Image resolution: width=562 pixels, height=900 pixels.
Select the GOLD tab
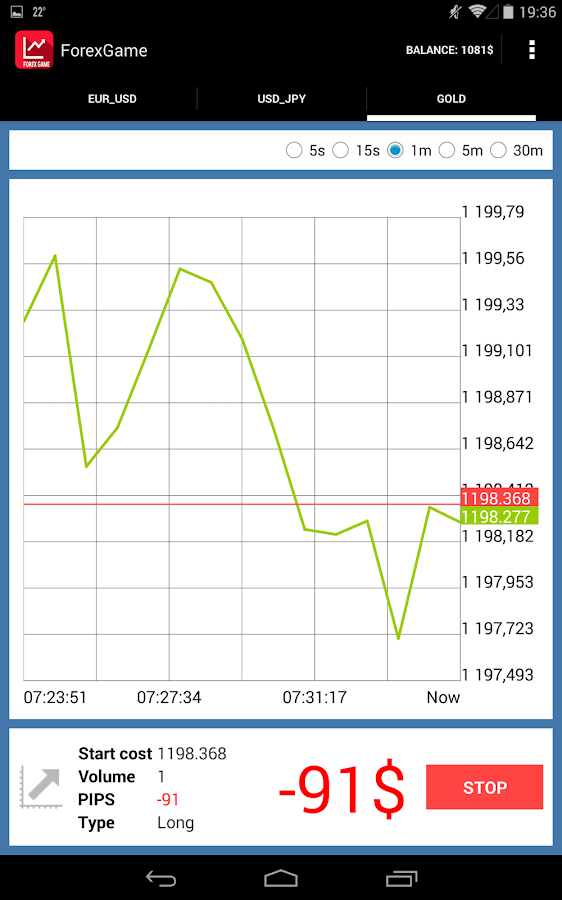[x=451, y=99]
